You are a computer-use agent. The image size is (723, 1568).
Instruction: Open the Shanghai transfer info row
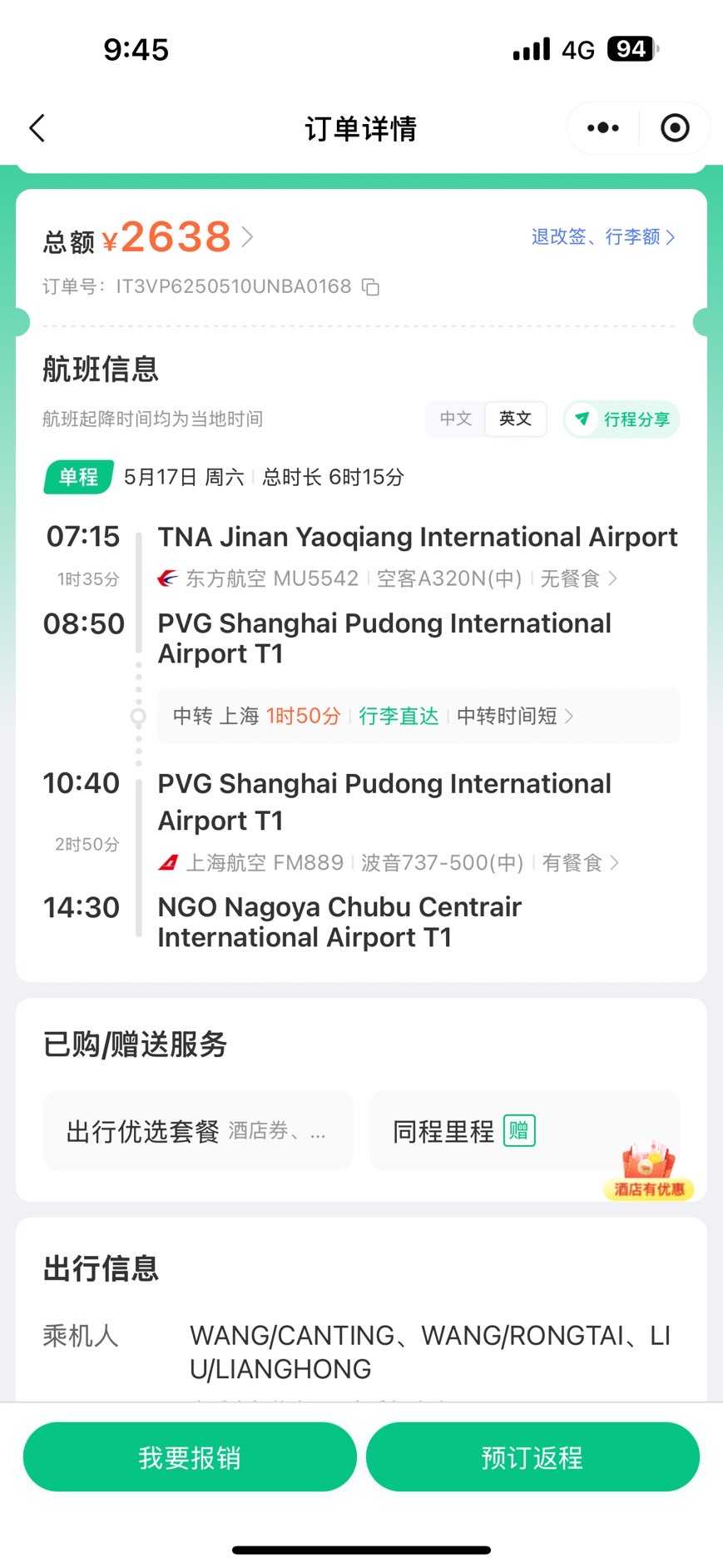418,716
